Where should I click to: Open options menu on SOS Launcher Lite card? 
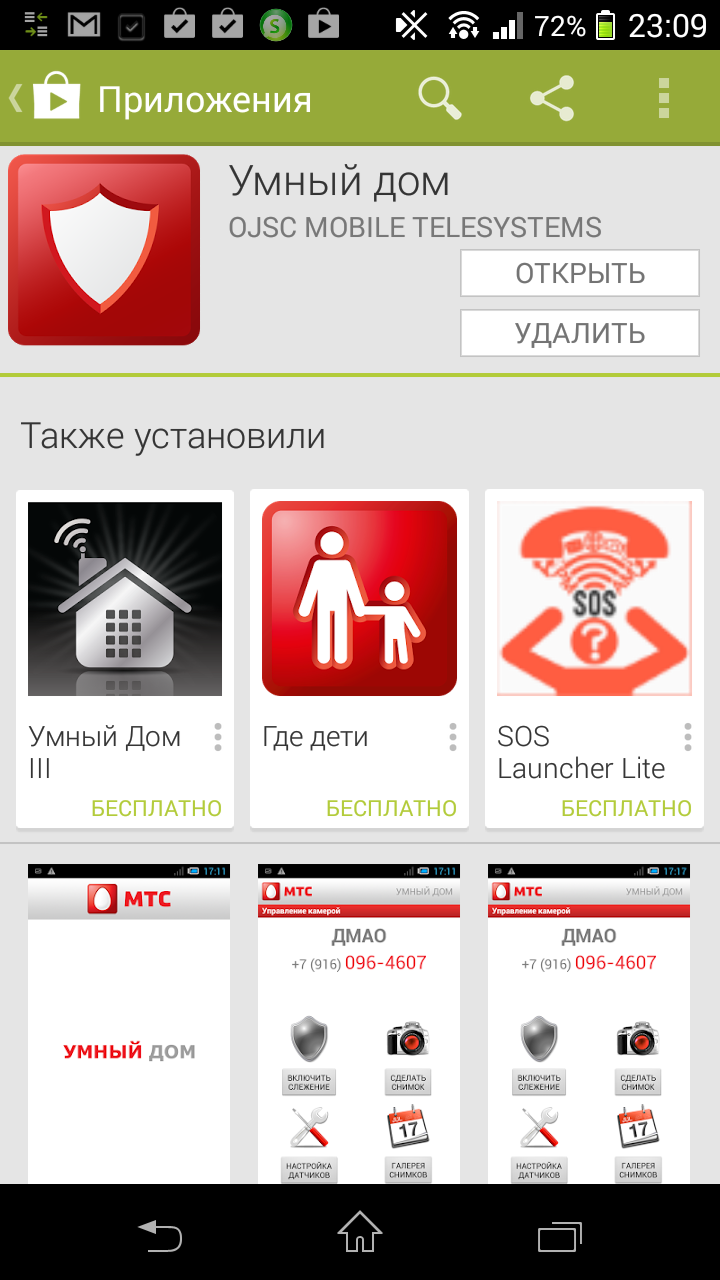coord(687,737)
